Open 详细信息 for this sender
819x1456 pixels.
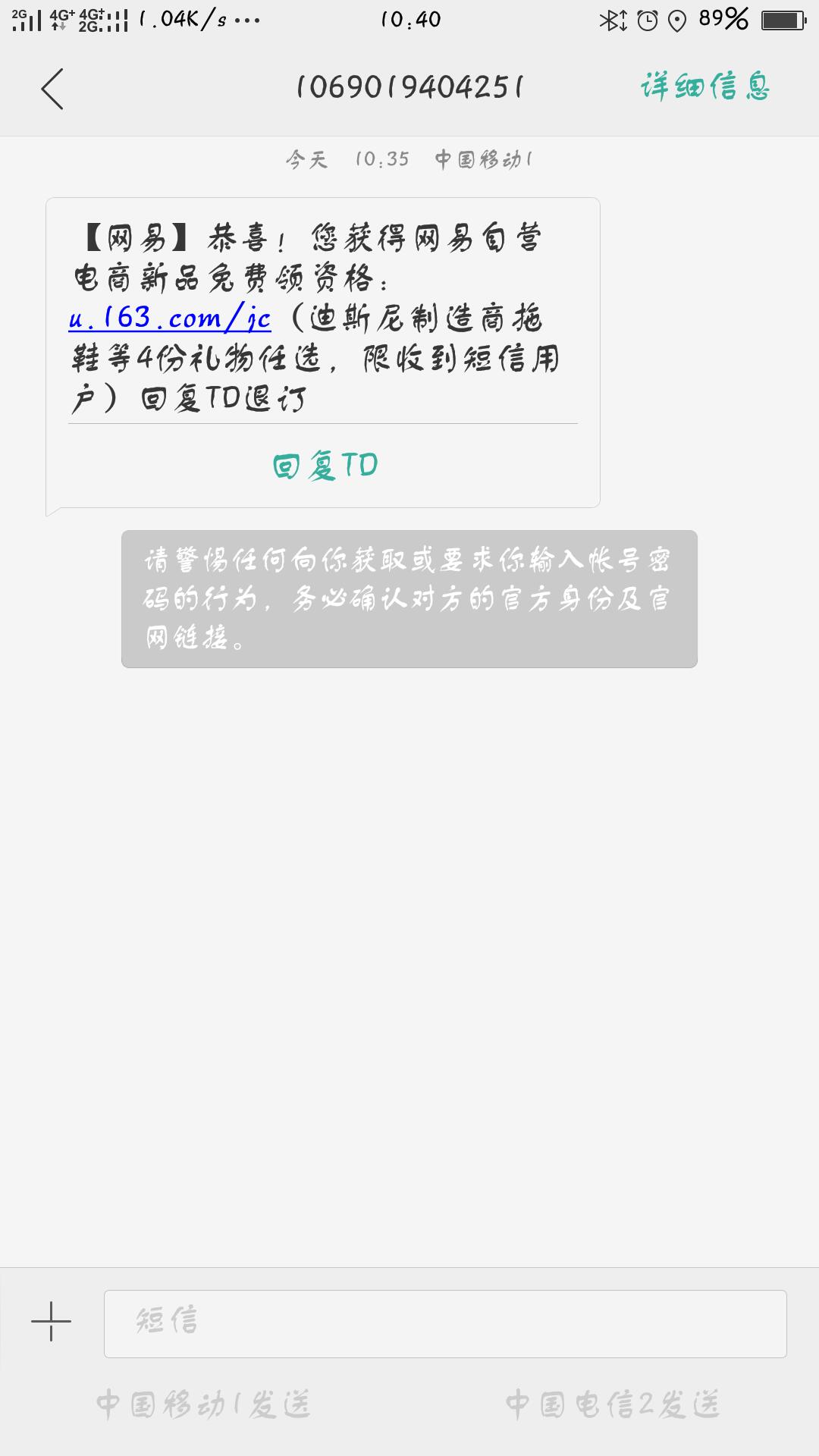pyautogui.click(x=705, y=86)
